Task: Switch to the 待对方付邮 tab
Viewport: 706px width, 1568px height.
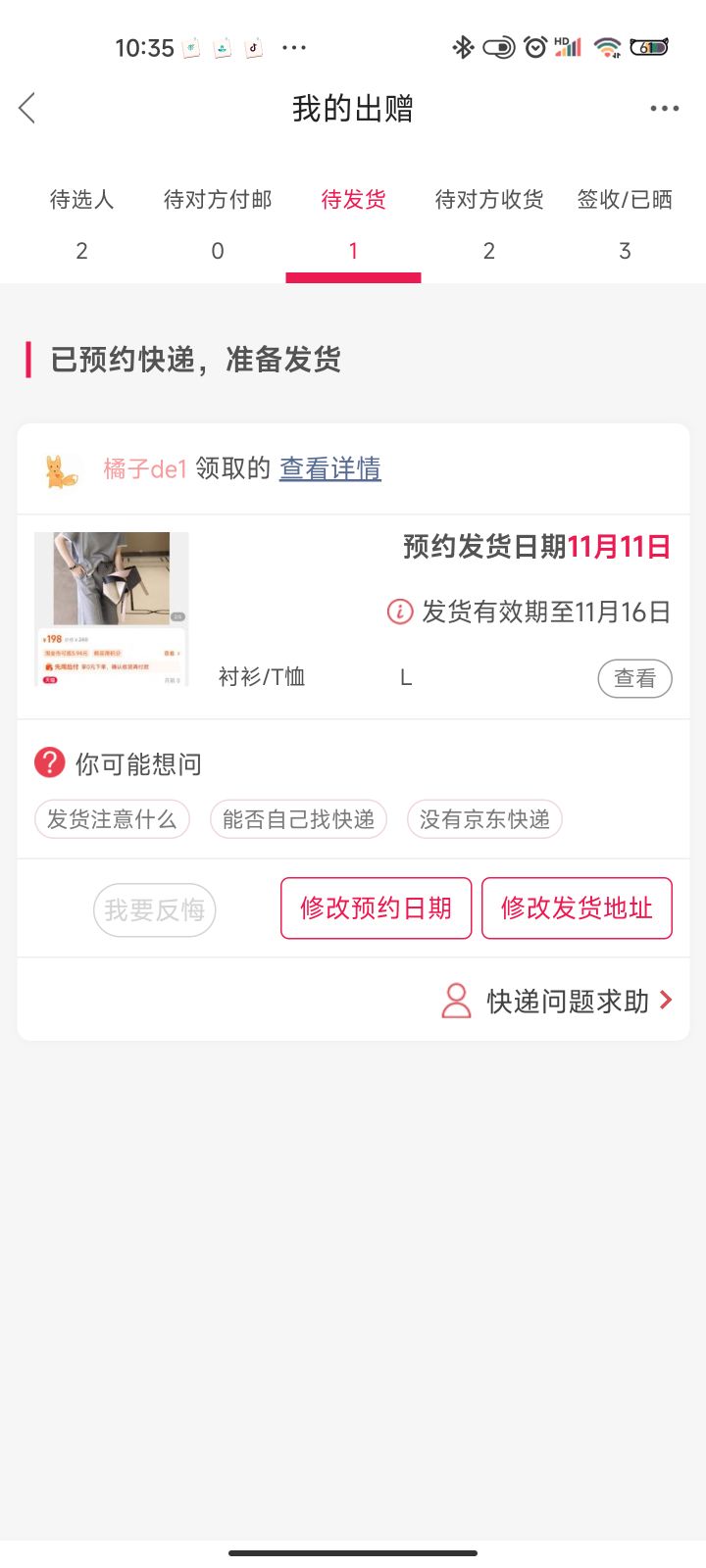Action: (218, 223)
